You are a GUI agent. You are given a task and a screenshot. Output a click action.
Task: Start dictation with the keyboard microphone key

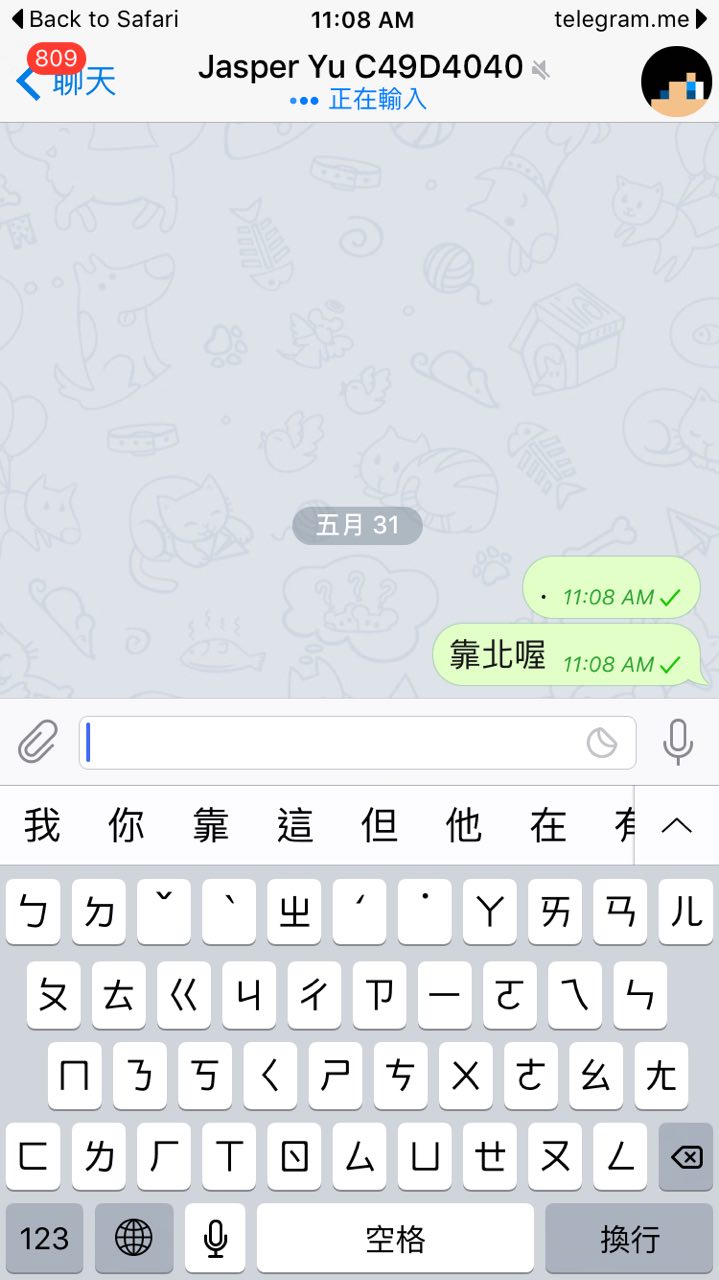(x=214, y=1239)
